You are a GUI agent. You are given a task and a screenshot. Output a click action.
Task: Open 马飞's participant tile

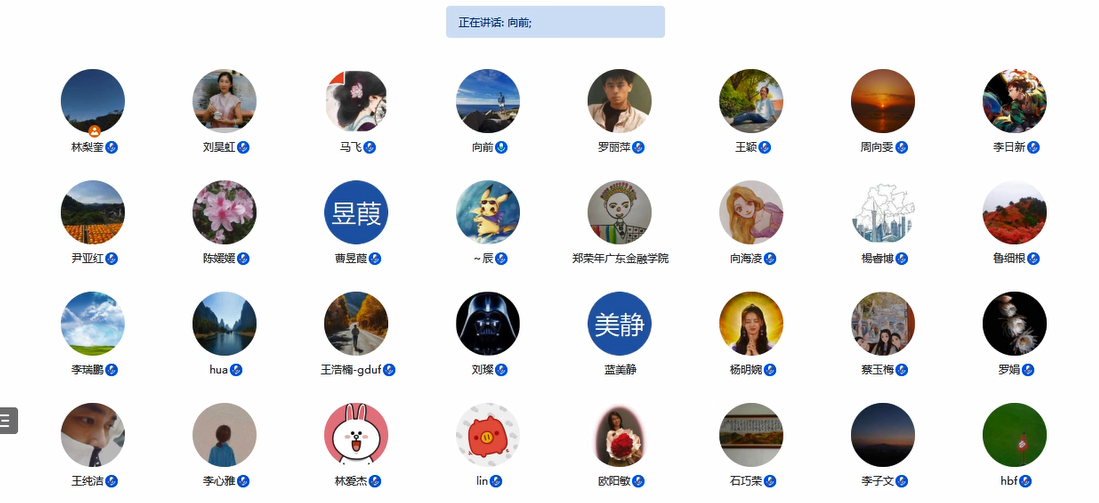pyautogui.click(x=356, y=101)
